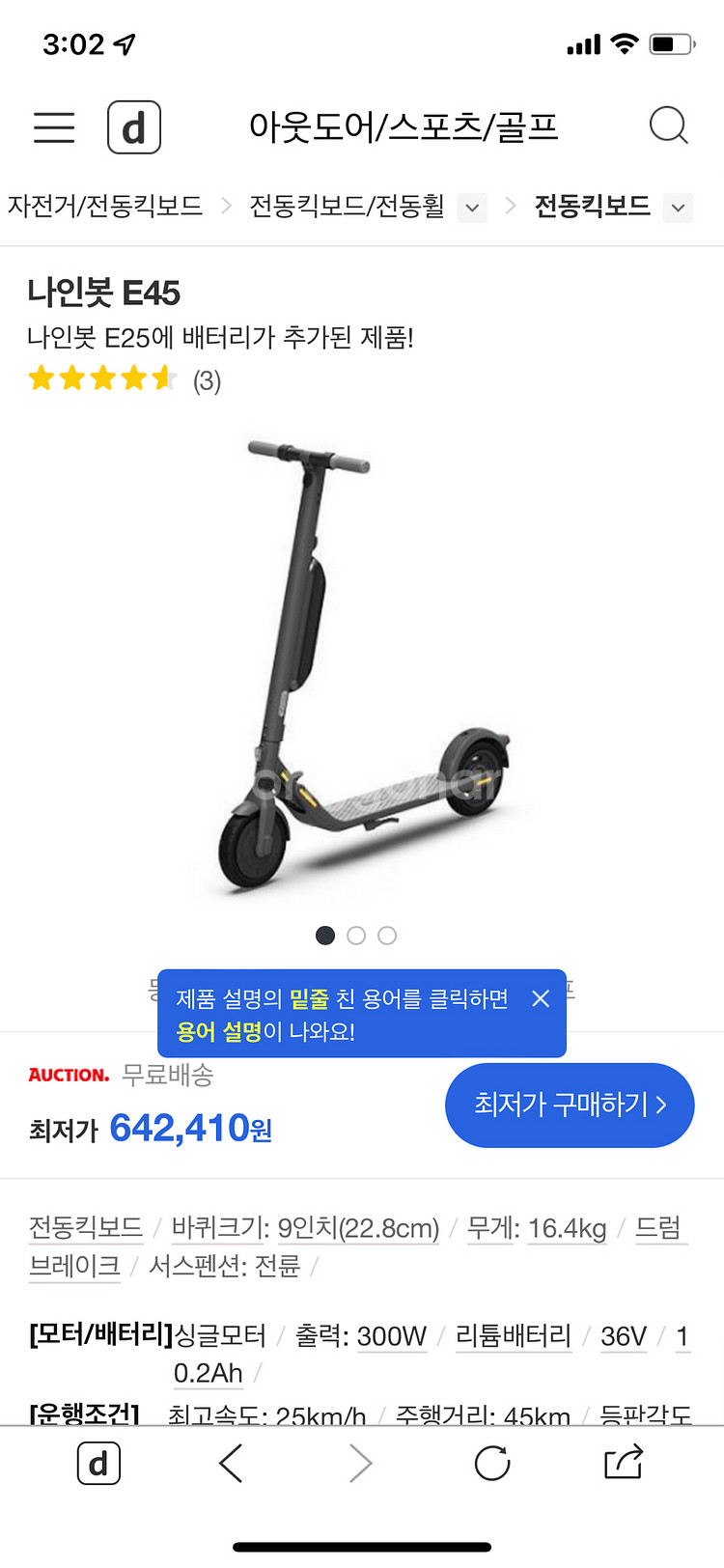Tap 최저가 구매하기 button
724x1568 pixels.
[x=570, y=1106]
